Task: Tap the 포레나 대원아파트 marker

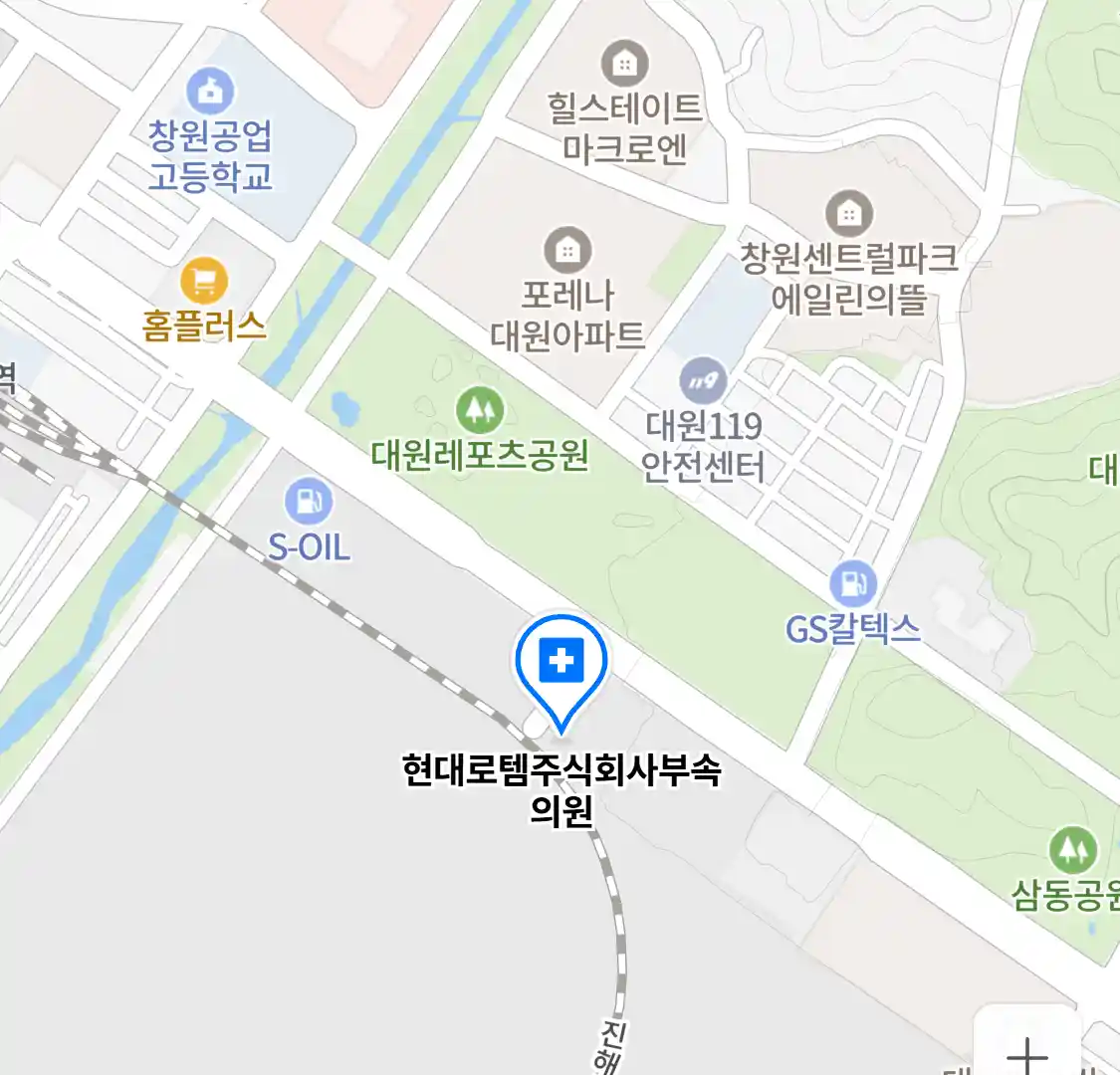Action: pos(567,250)
